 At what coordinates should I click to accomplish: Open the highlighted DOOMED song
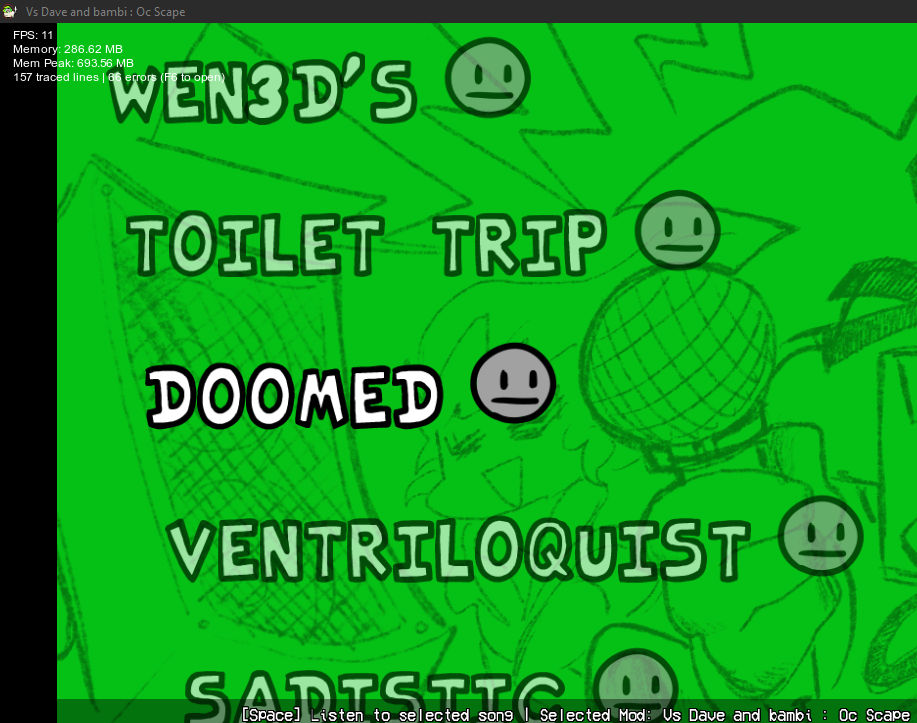tap(295, 396)
